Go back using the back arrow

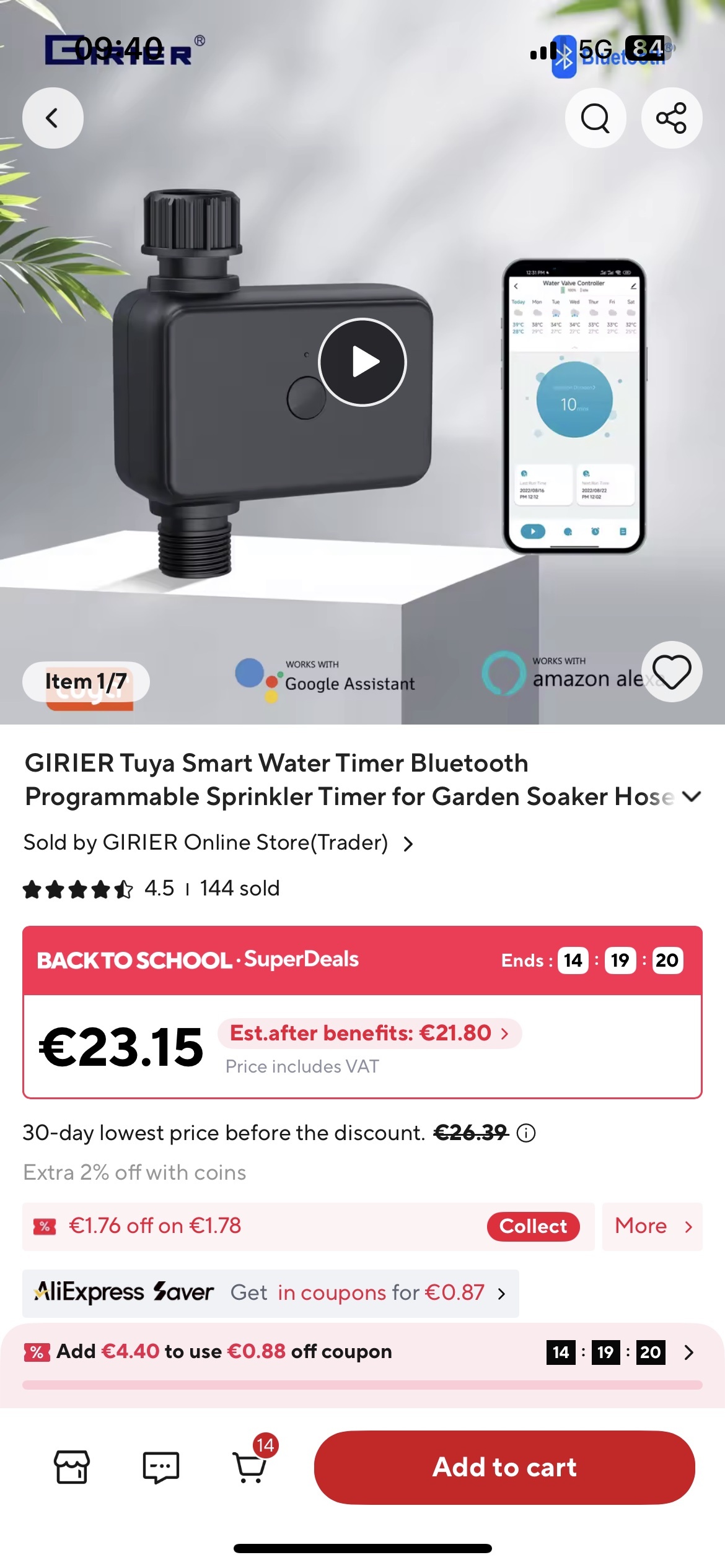pos(53,118)
